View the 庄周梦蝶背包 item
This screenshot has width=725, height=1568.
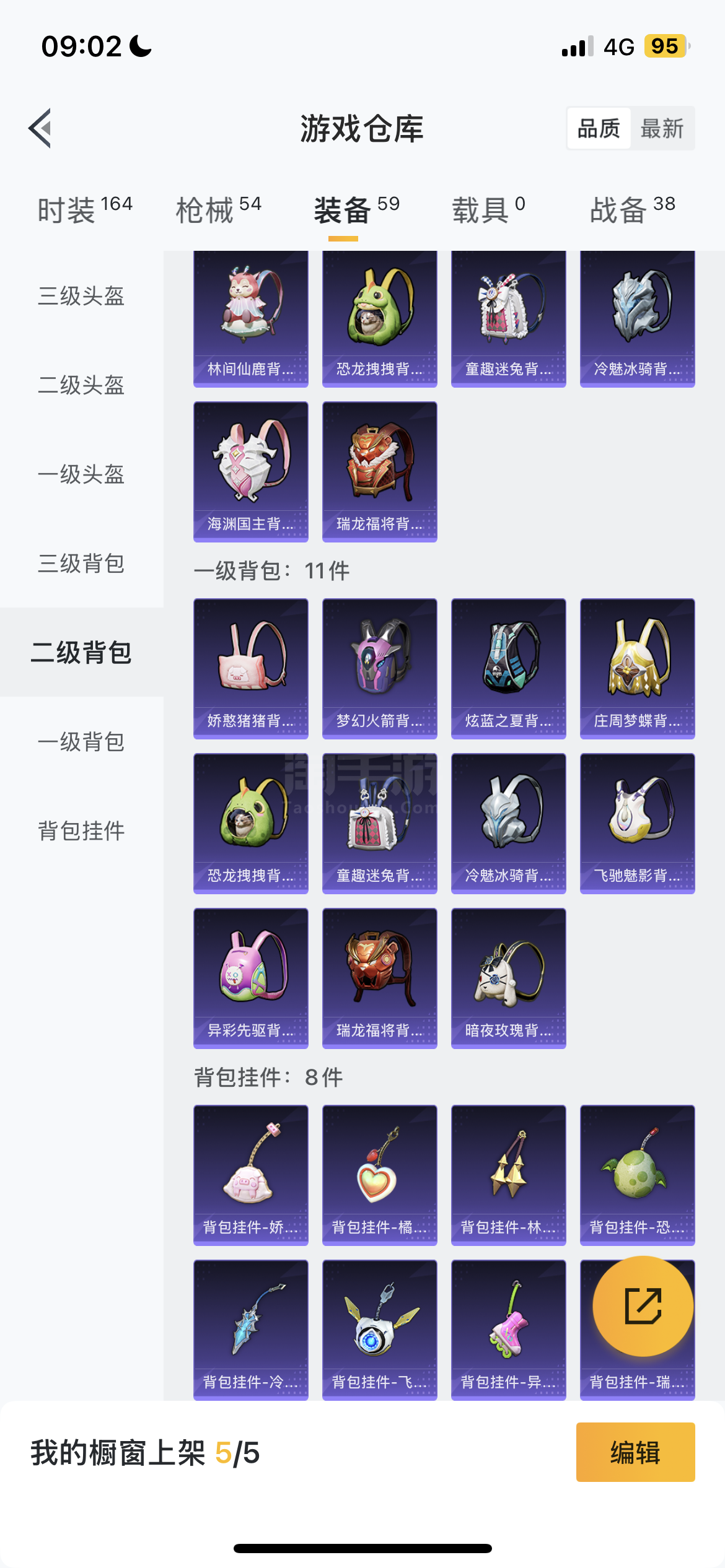click(x=638, y=669)
